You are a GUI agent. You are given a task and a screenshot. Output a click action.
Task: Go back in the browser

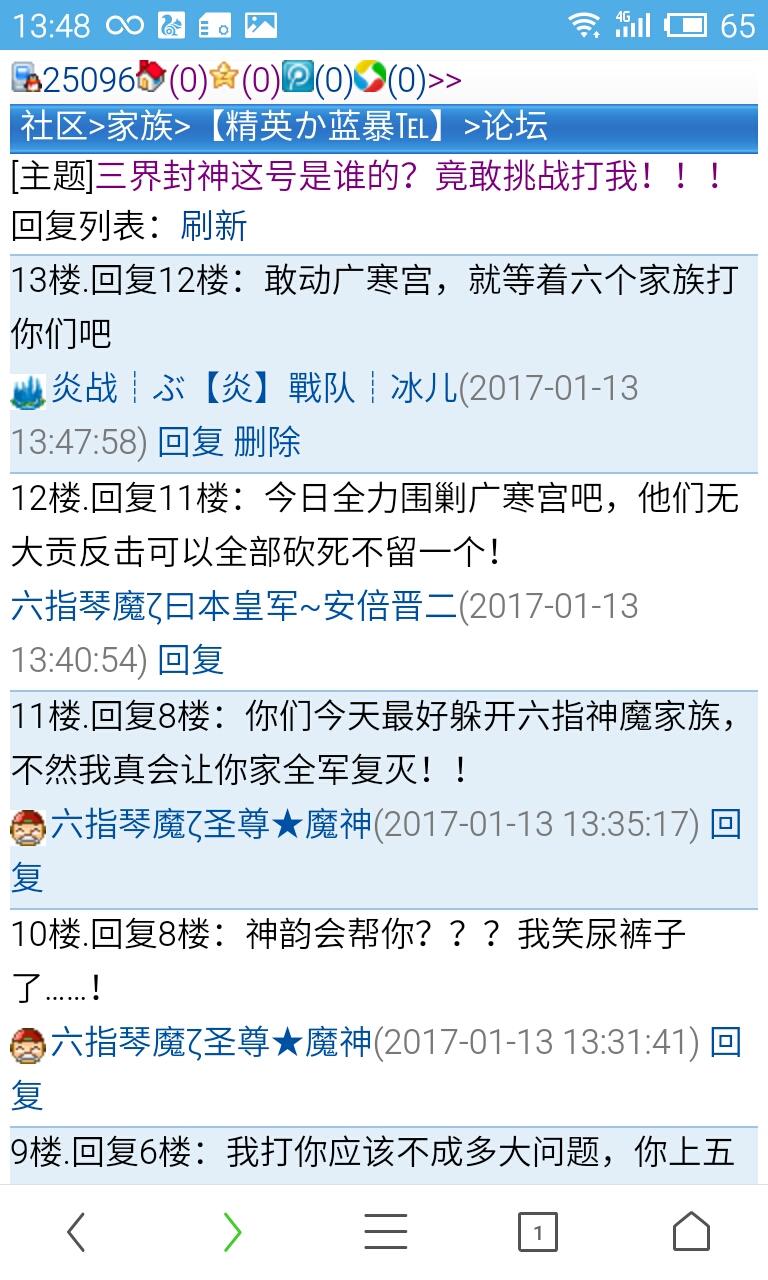[x=76, y=1232]
